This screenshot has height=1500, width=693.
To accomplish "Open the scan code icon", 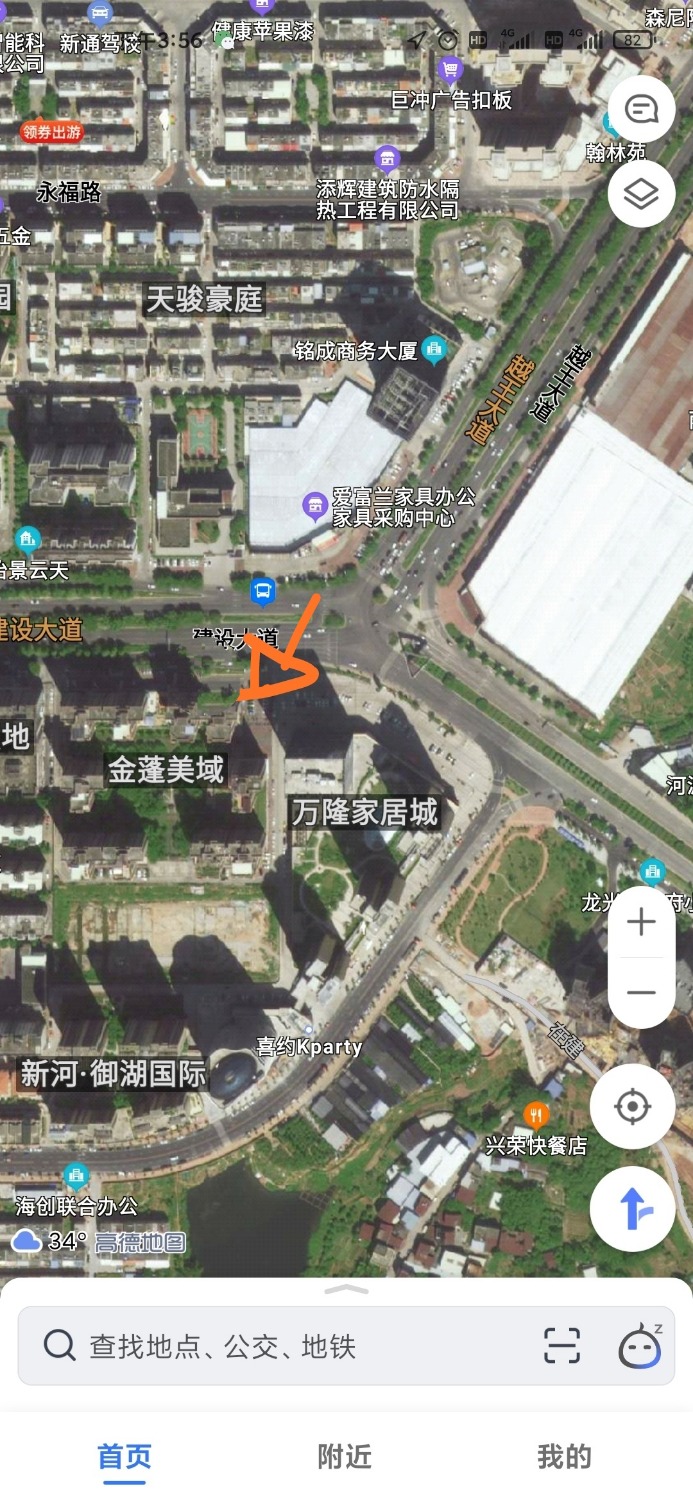I will (x=562, y=1346).
